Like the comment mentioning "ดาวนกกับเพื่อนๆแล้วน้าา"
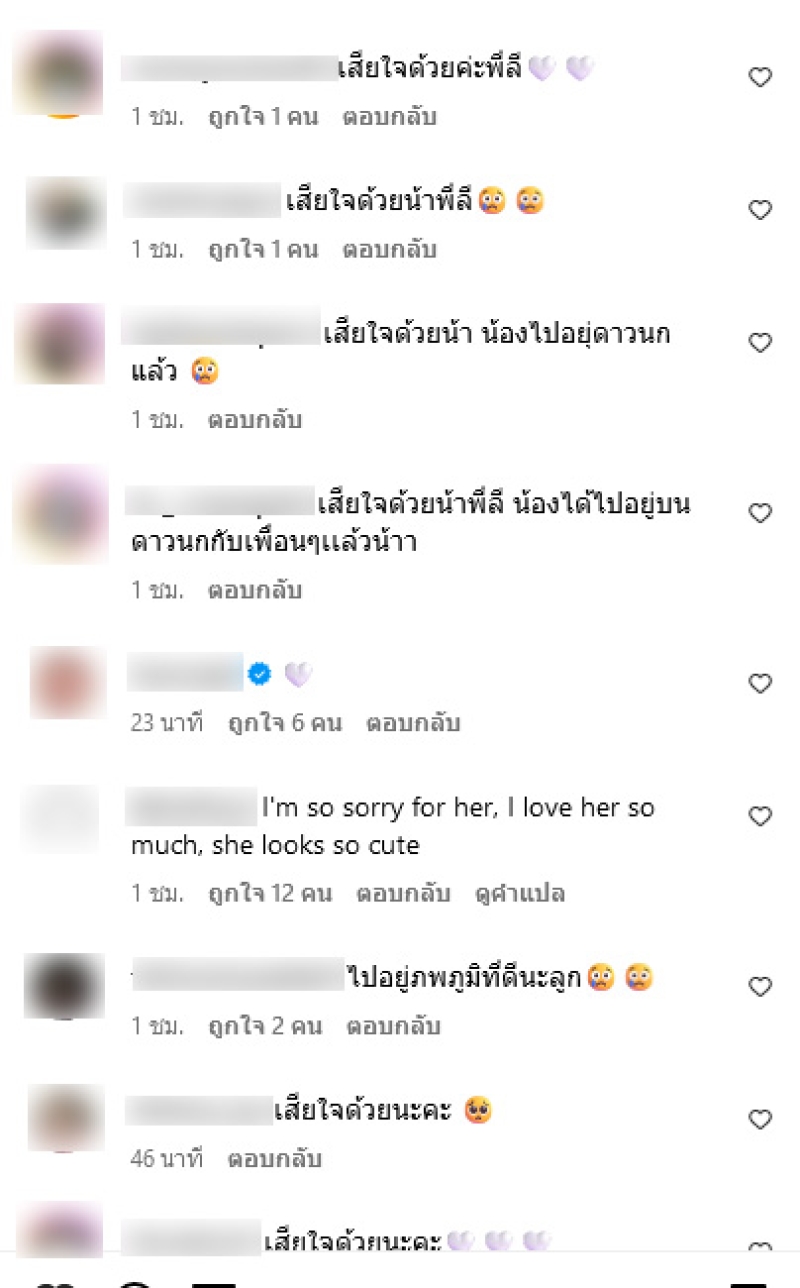The width and height of the screenshot is (800, 1288). [x=761, y=513]
